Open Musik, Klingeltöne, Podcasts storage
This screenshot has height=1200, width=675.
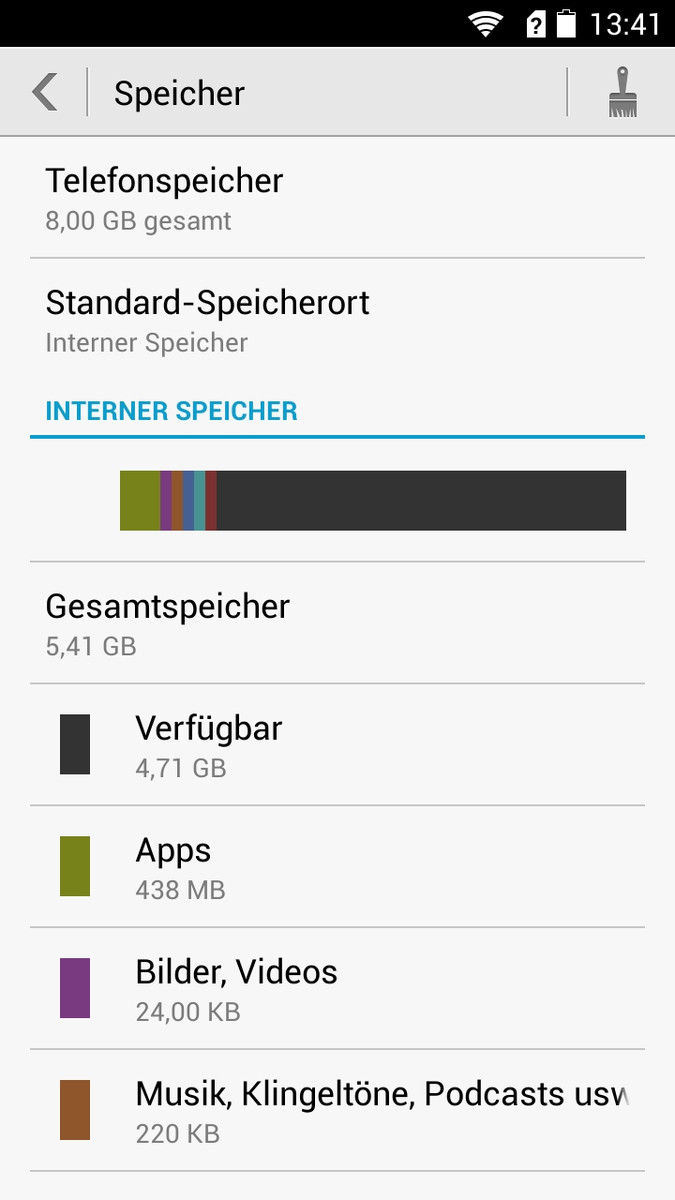click(337, 1111)
